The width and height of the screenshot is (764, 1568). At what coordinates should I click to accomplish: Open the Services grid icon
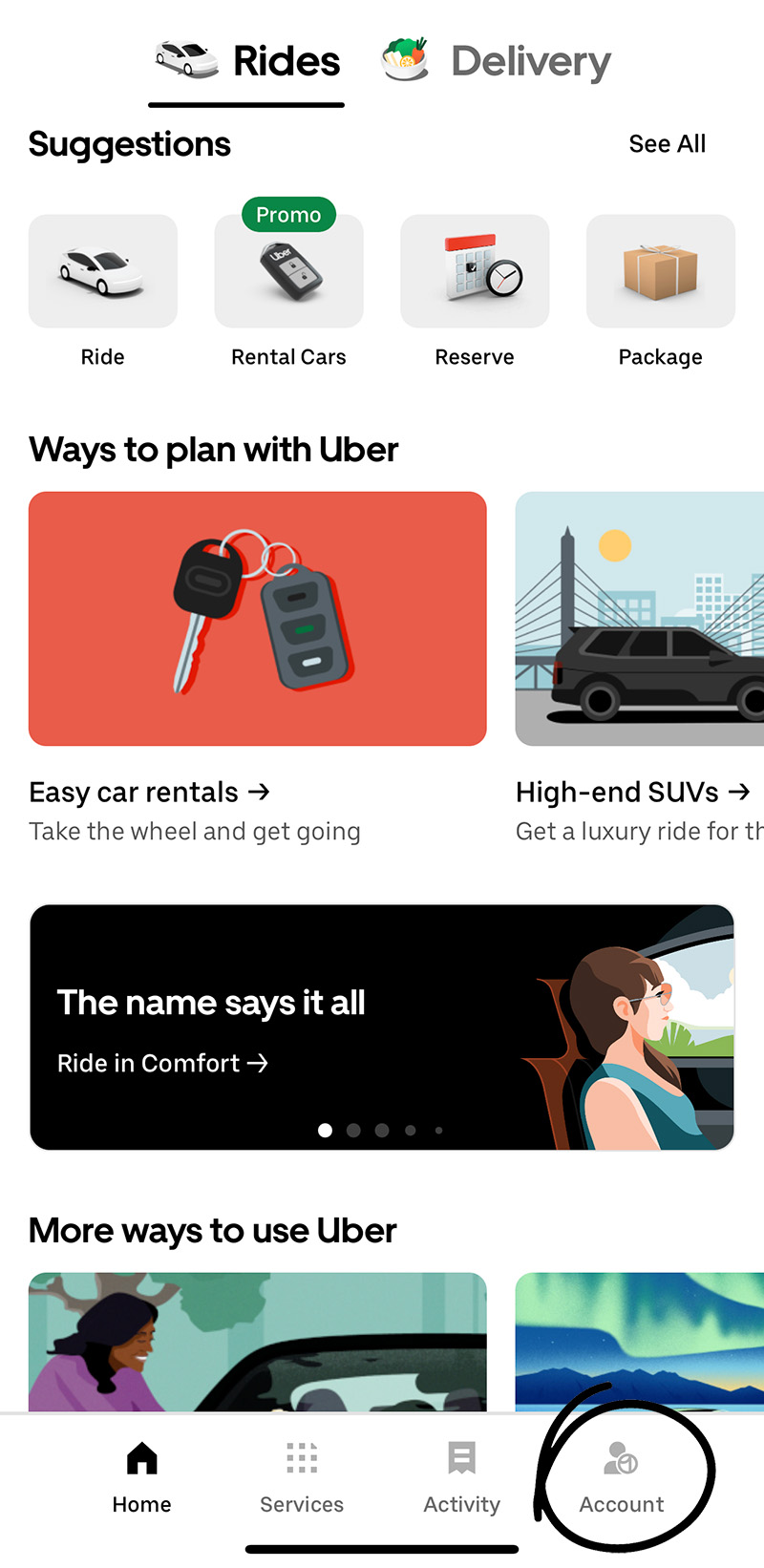point(301,1456)
